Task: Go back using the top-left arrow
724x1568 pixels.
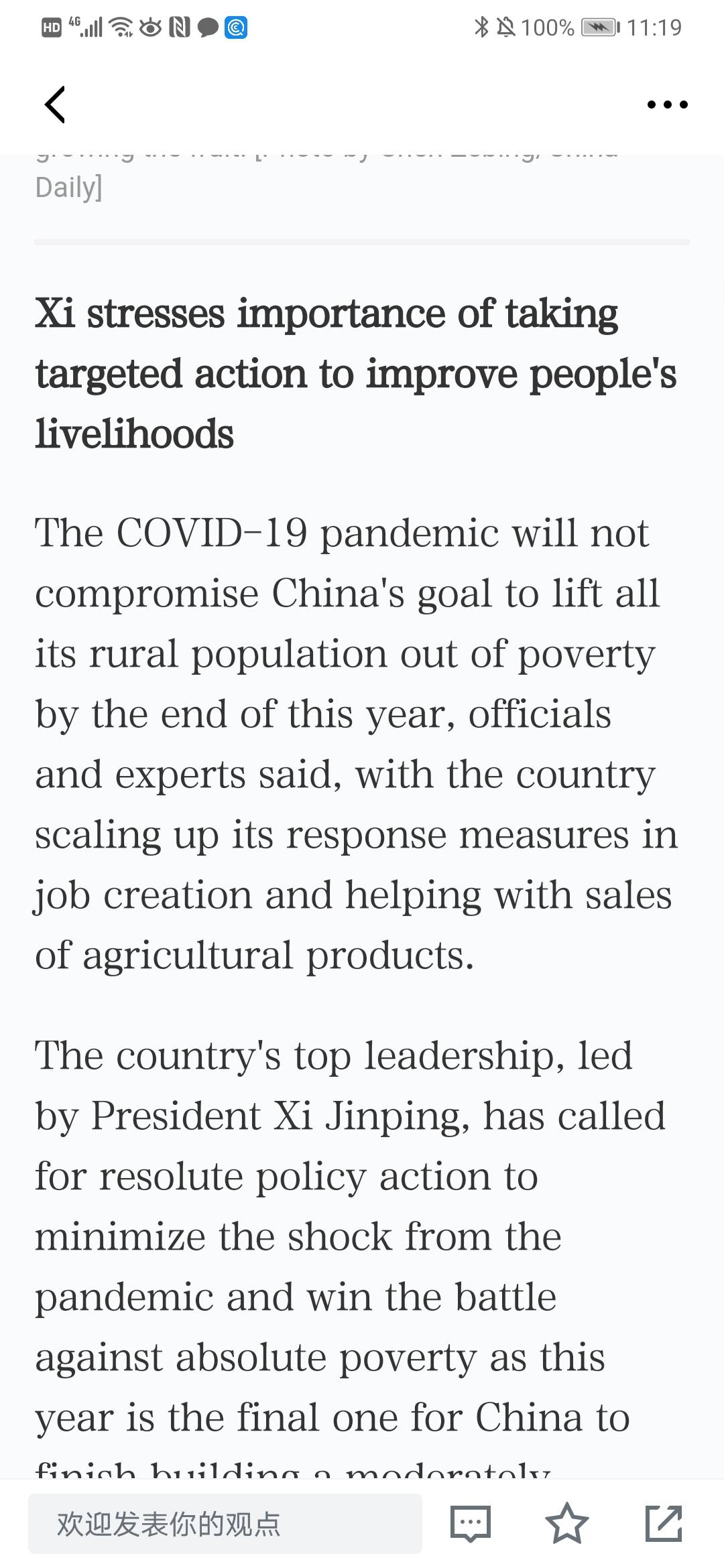Action: coord(55,105)
